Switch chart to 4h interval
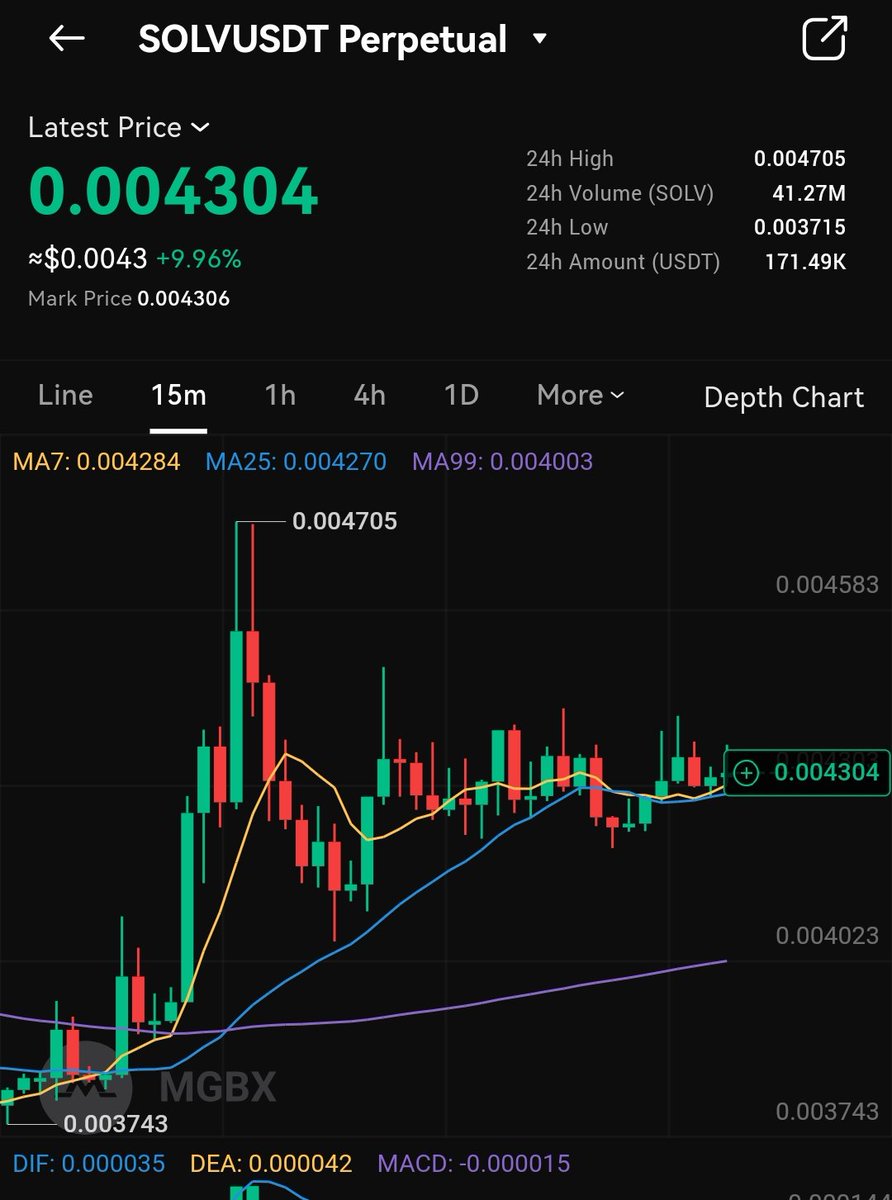This screenshot has height=1200, width=892. [369, 396]
